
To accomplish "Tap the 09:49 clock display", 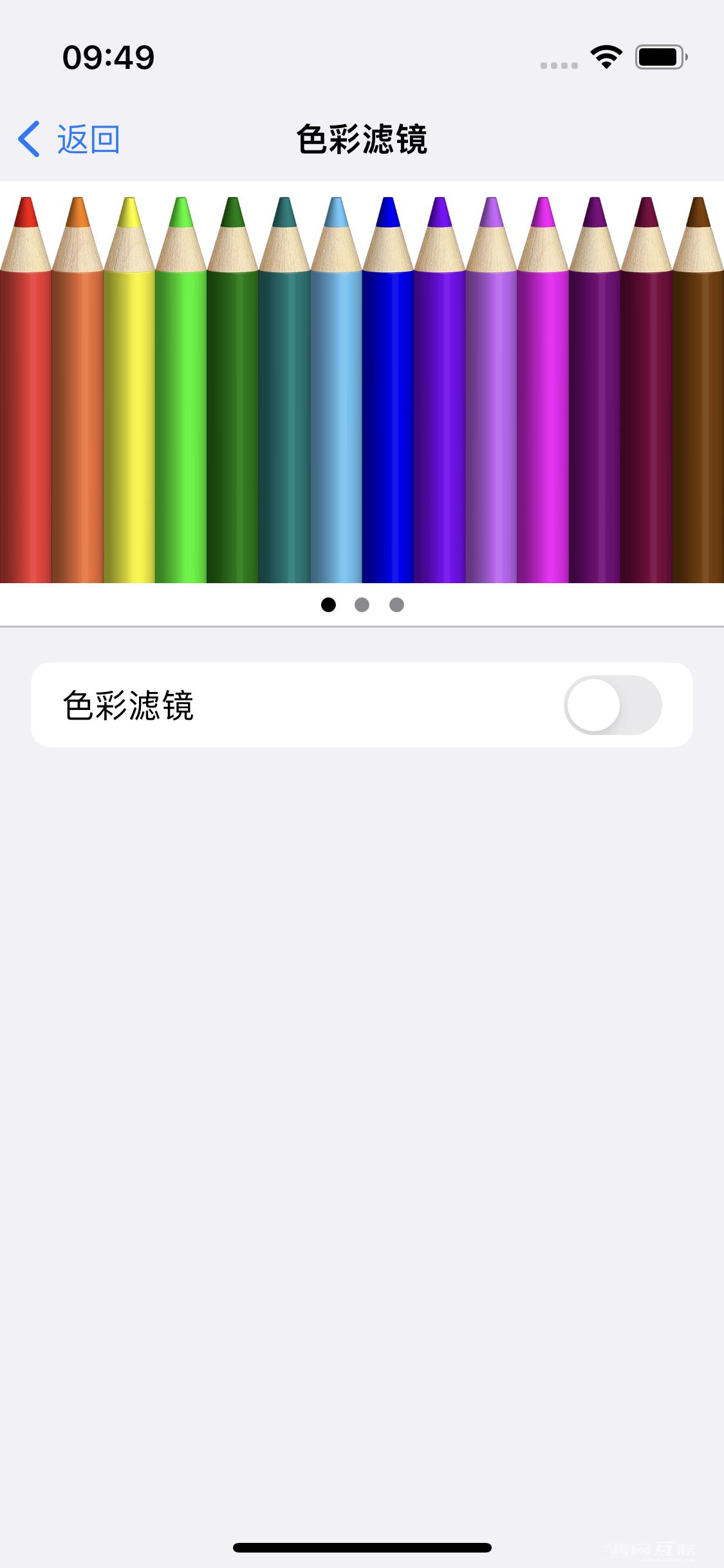I will point(107,57).
